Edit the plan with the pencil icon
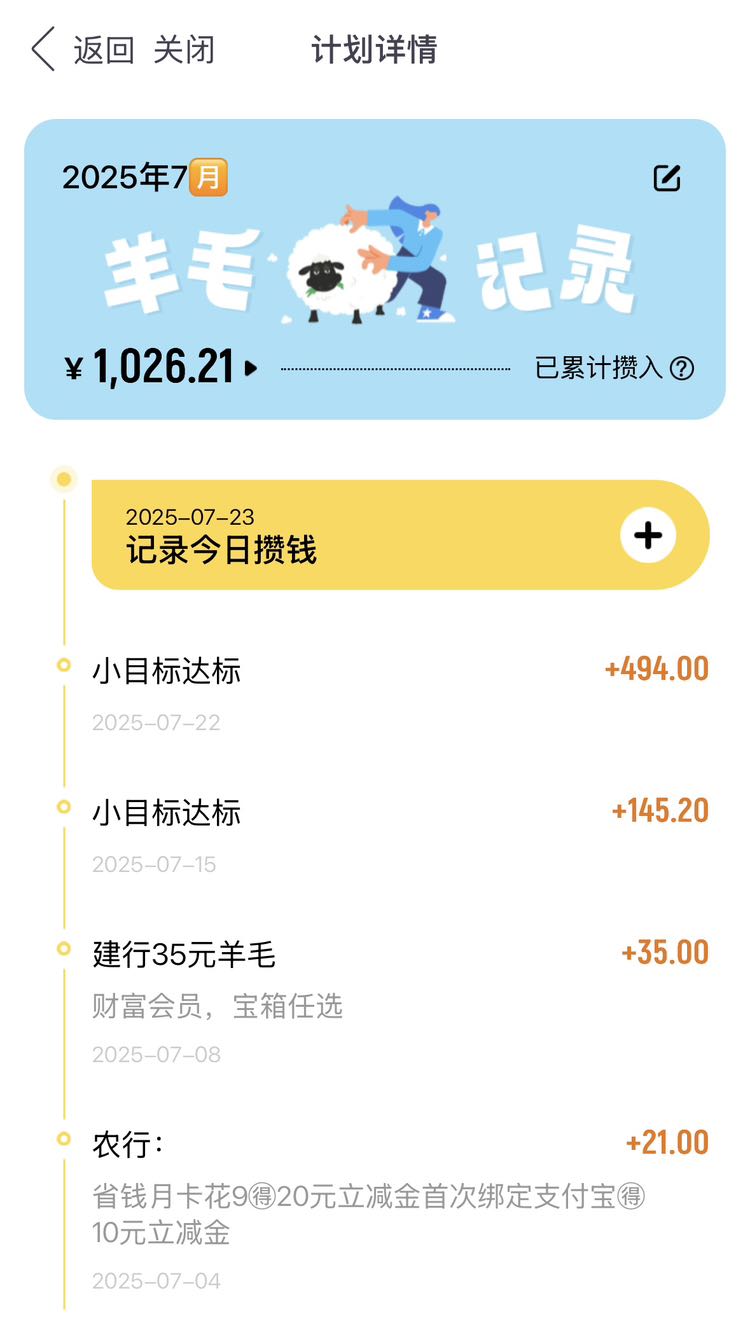 667,178
